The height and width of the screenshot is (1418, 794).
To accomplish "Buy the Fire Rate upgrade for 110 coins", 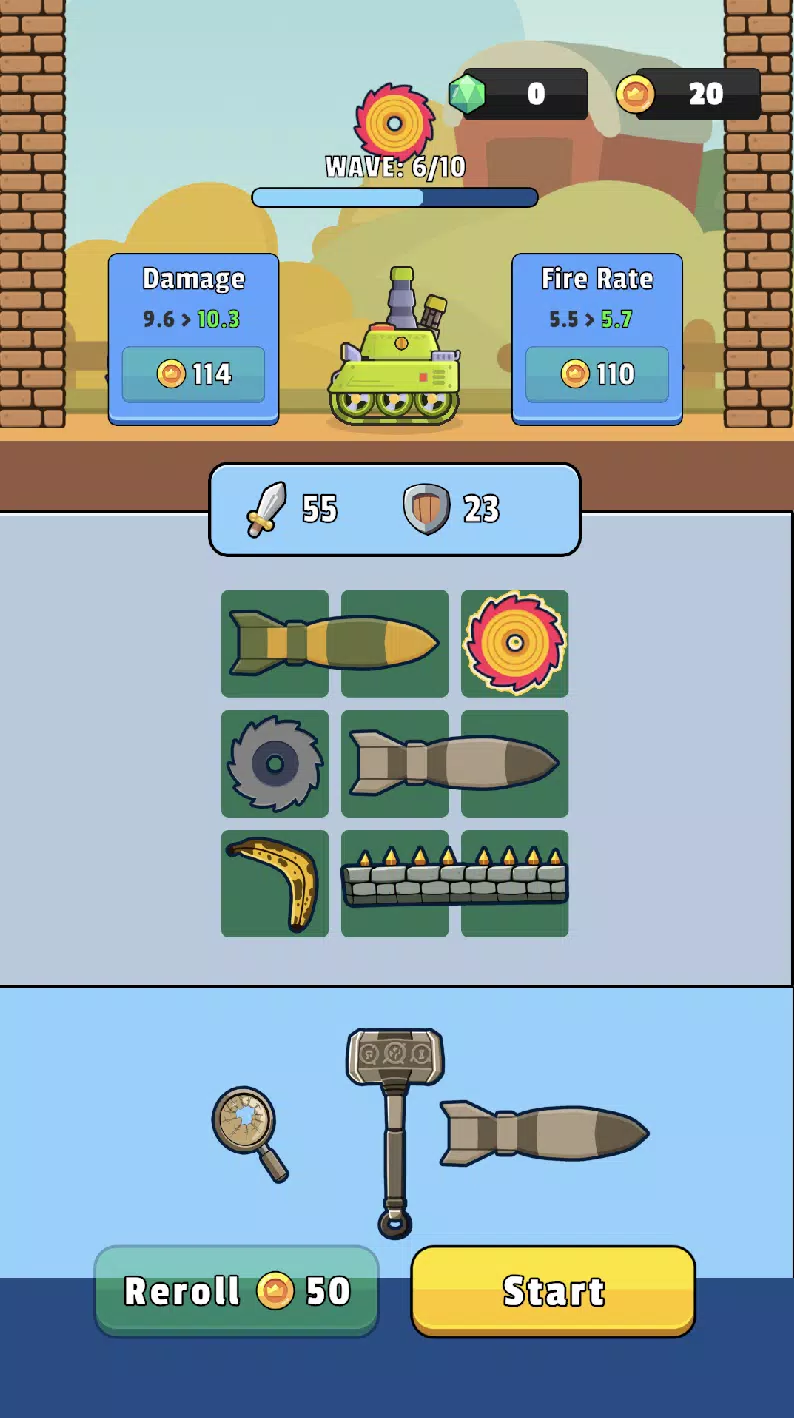I will (x=597, y=375).
